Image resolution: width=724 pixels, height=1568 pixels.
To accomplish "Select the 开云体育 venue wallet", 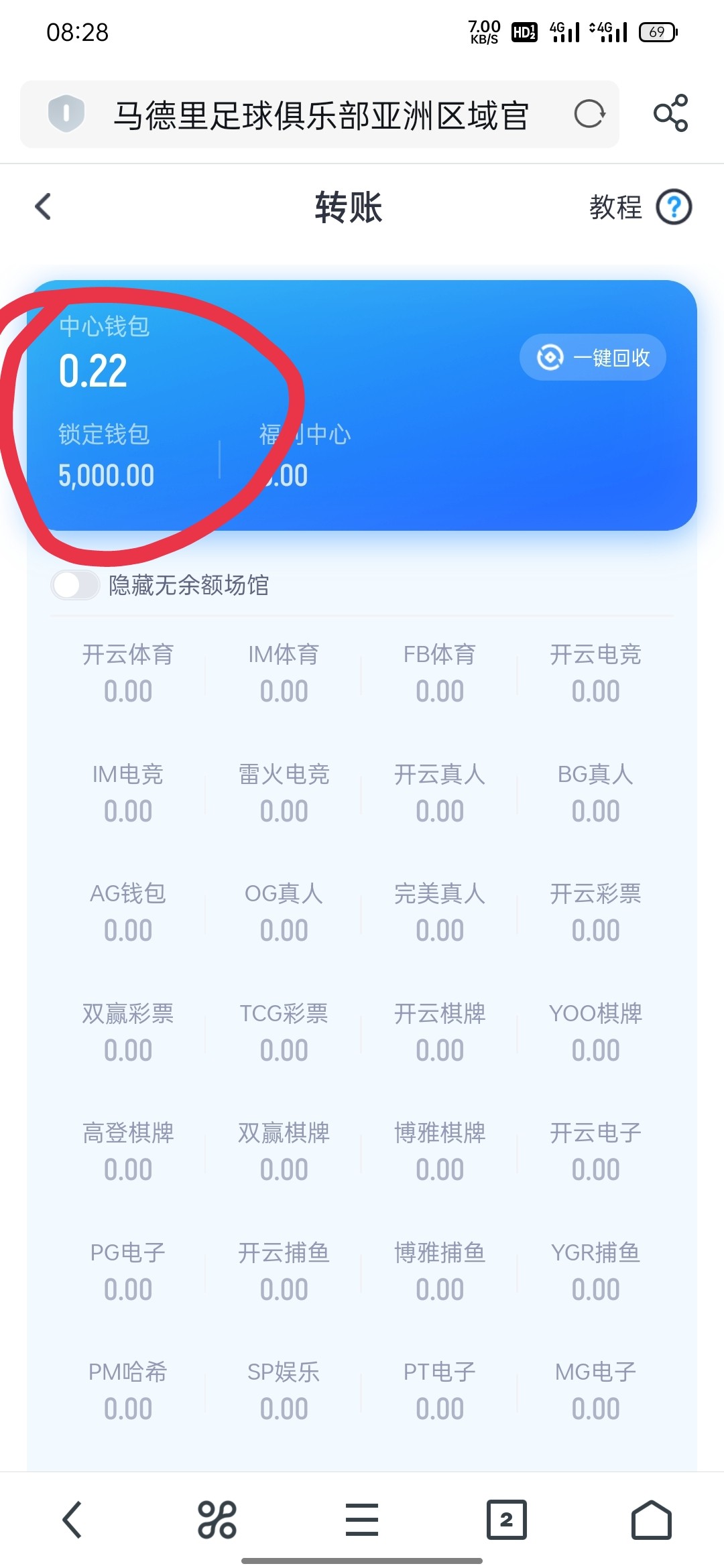I will pos(128,673).
